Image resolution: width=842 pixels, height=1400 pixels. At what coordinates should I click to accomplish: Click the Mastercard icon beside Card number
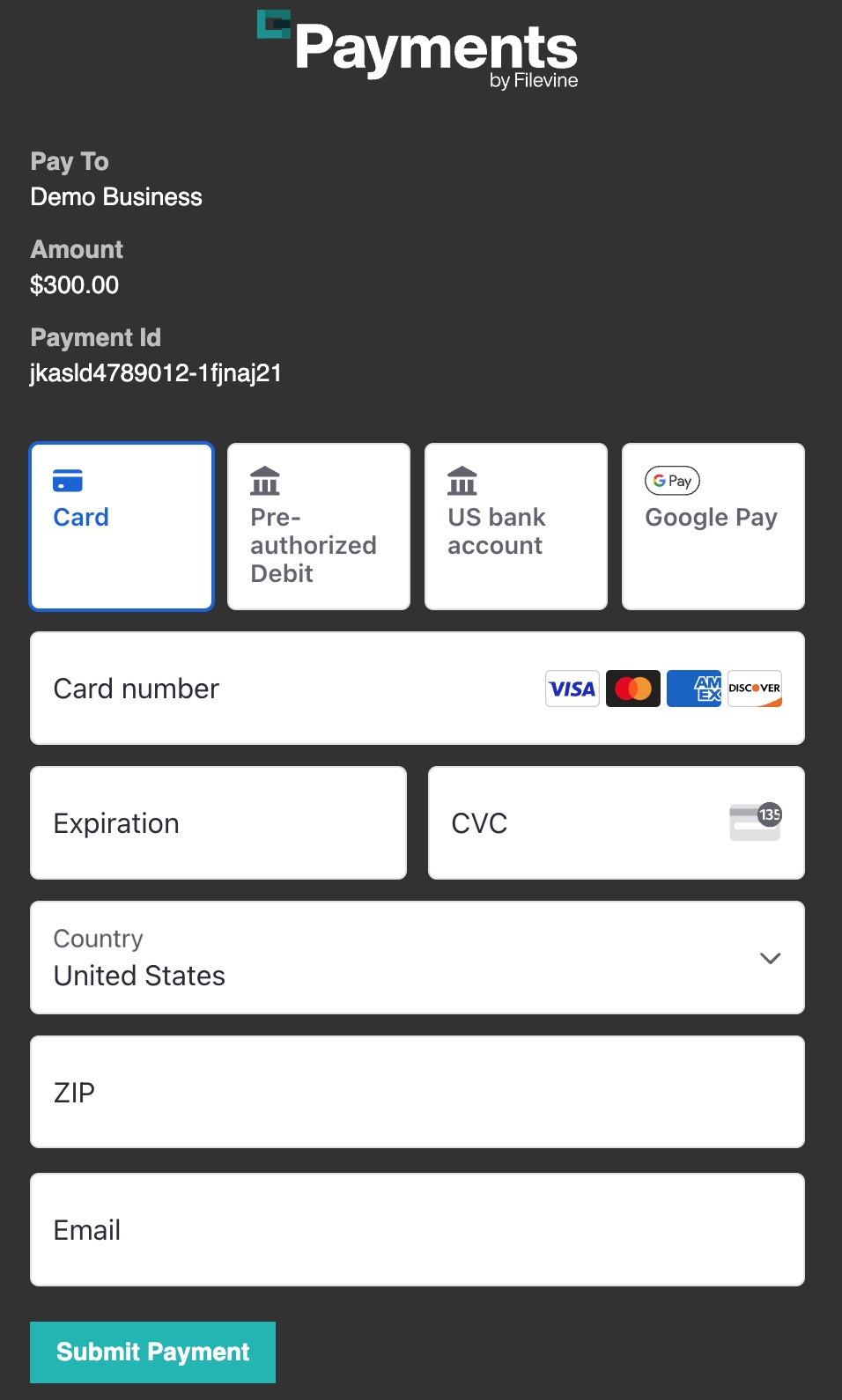632,688
